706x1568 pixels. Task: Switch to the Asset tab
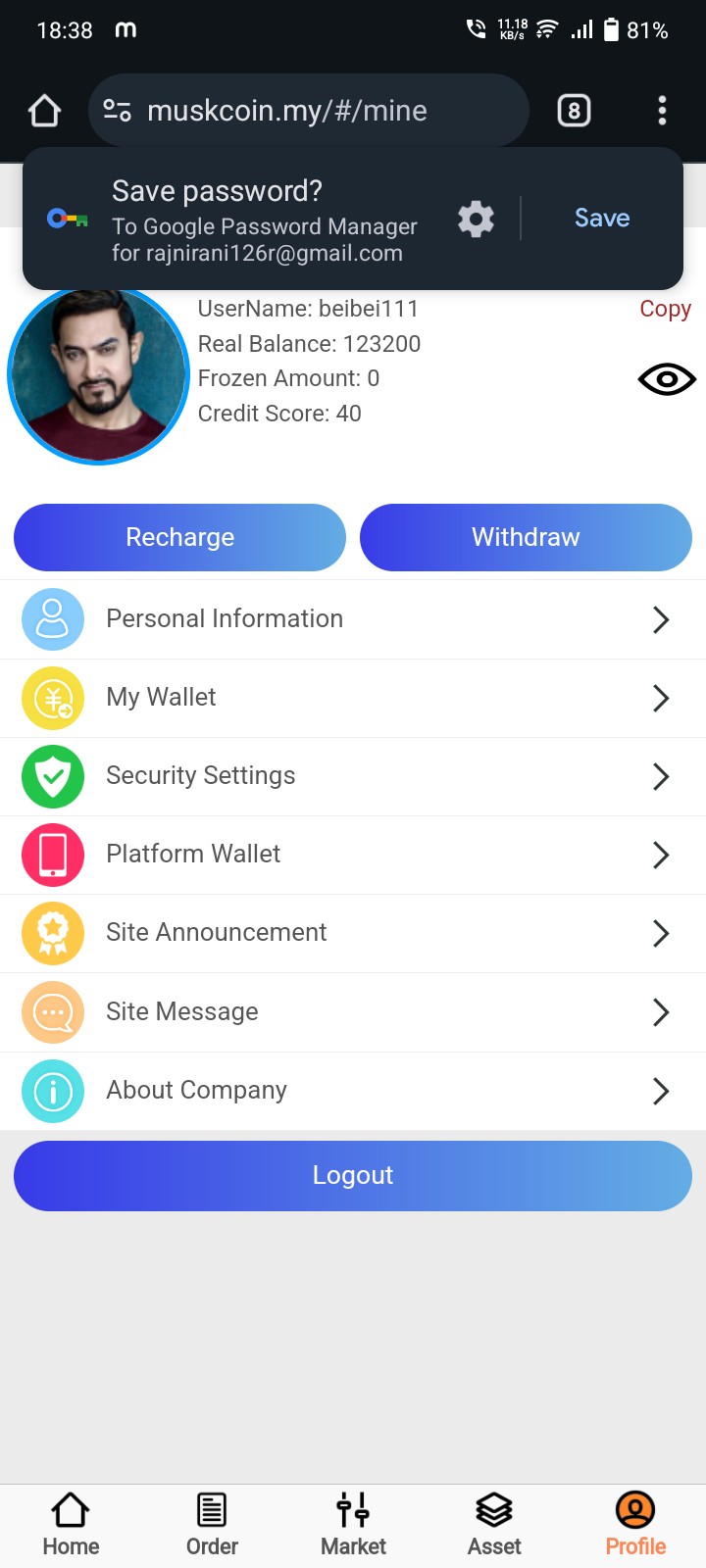pyautogui.click(x=494, y=1524)
